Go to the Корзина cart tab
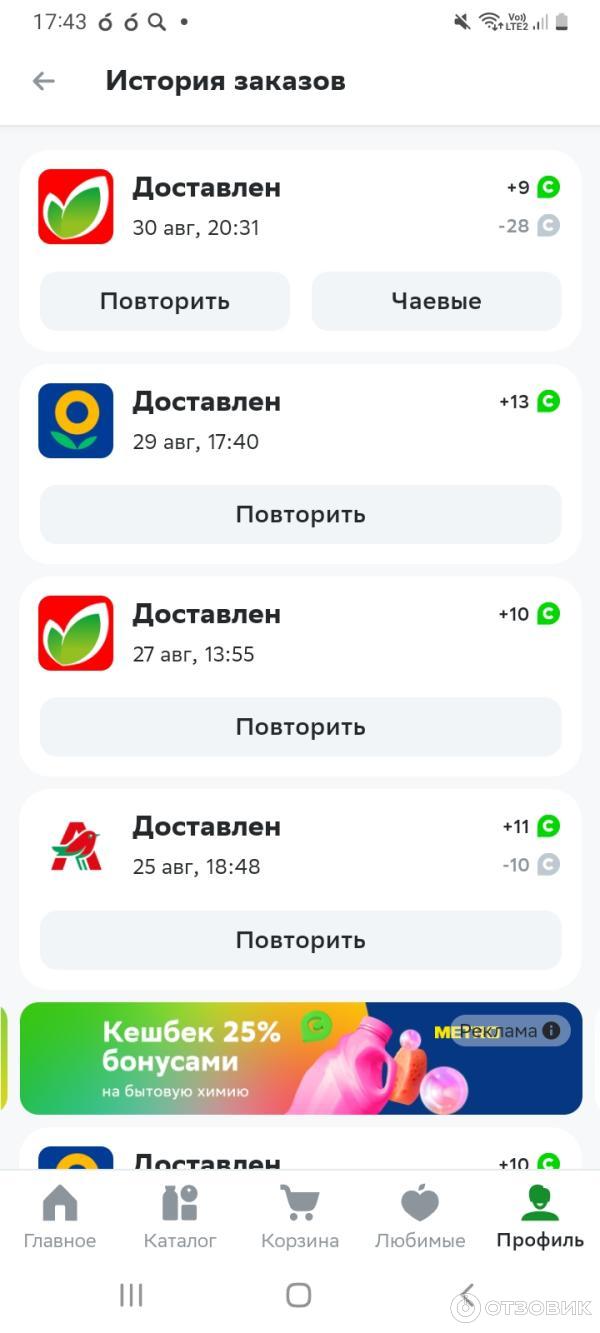The image size is (600, 1333). coord(300,1216)
